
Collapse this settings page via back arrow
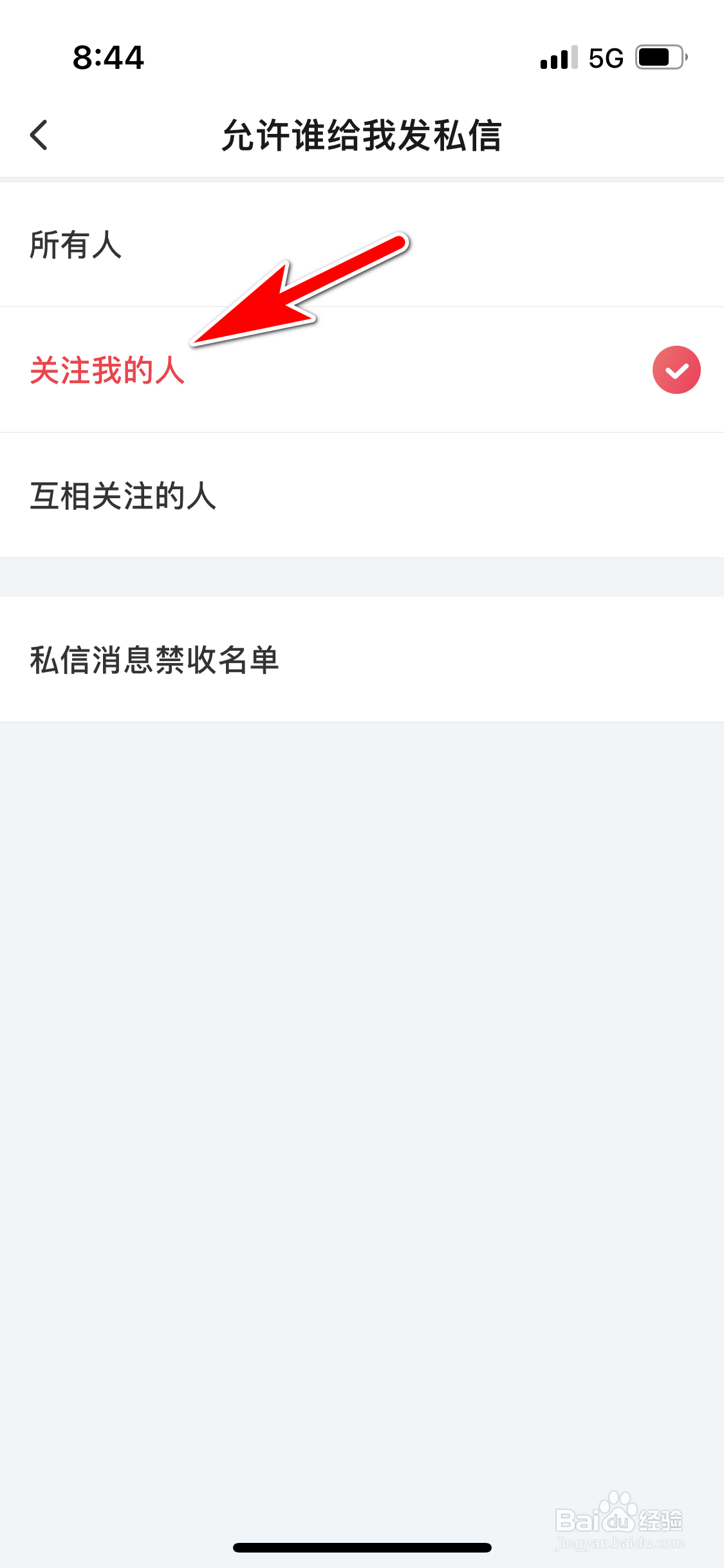(39, 135)
